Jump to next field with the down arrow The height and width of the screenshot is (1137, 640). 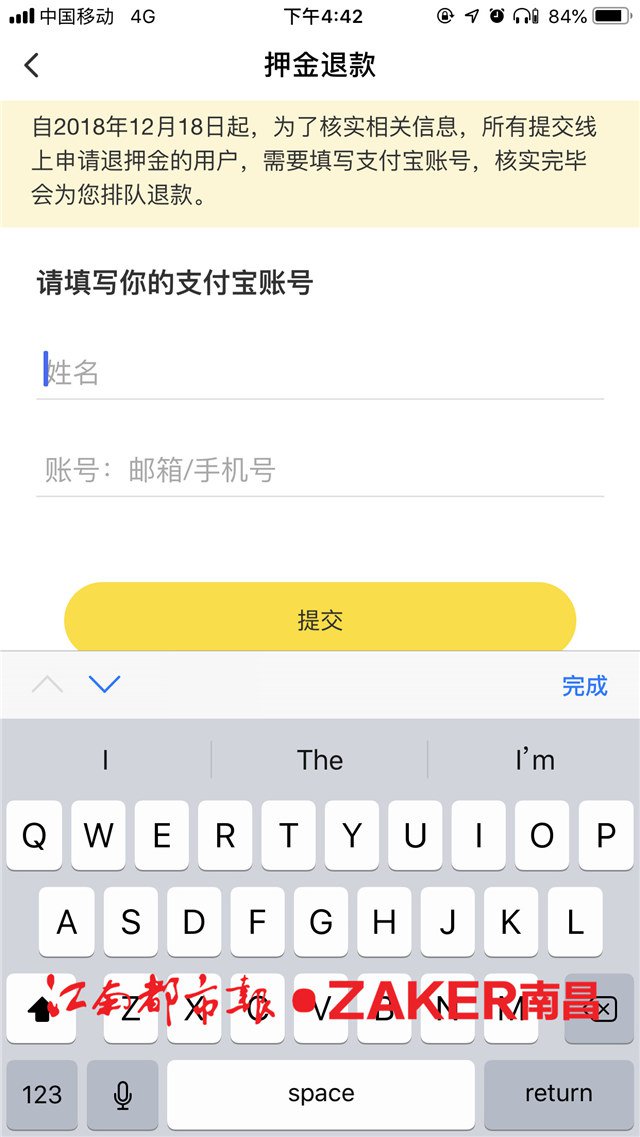coord(104,684)
